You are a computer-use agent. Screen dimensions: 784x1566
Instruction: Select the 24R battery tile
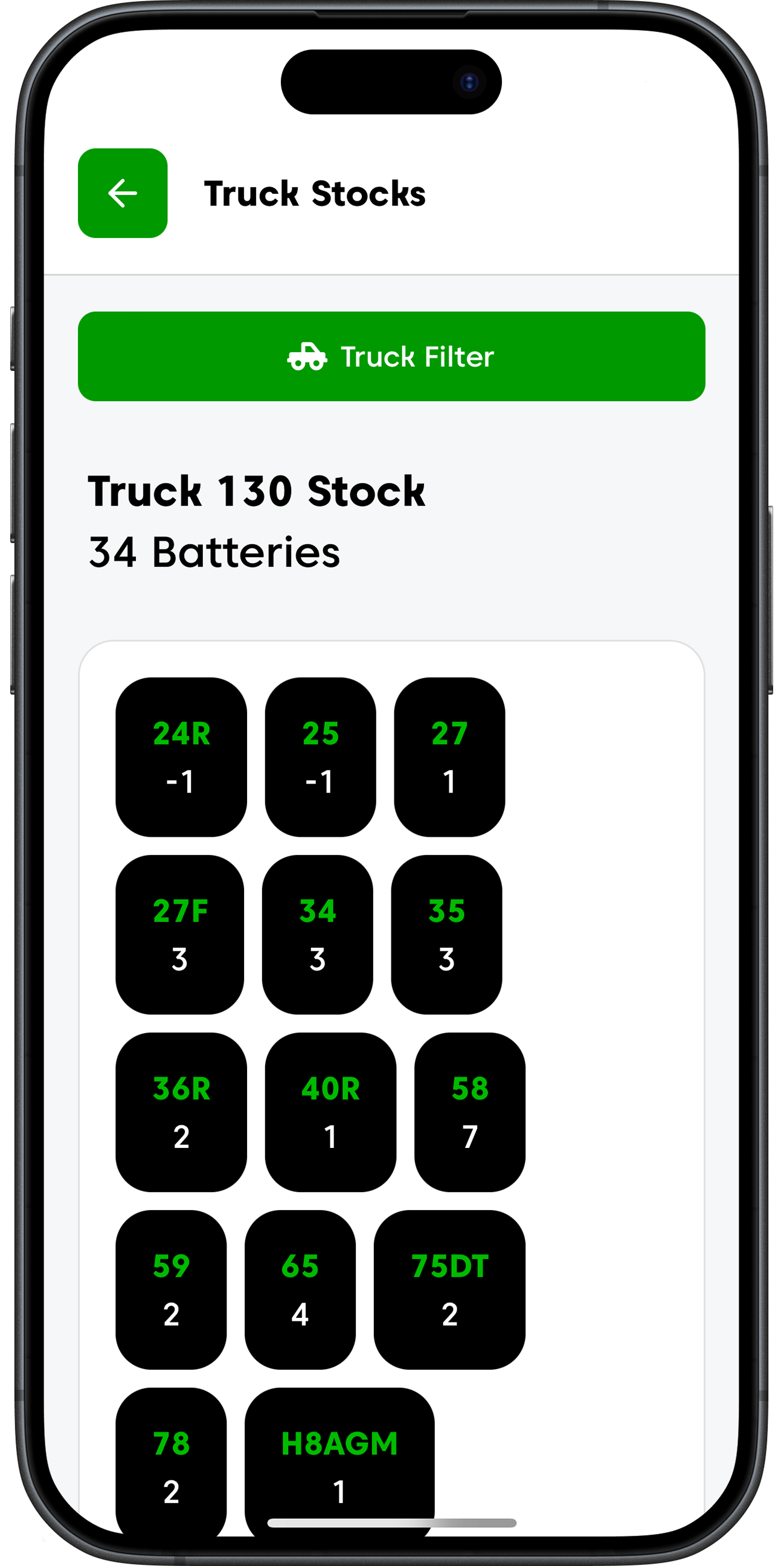coord(181,757)
